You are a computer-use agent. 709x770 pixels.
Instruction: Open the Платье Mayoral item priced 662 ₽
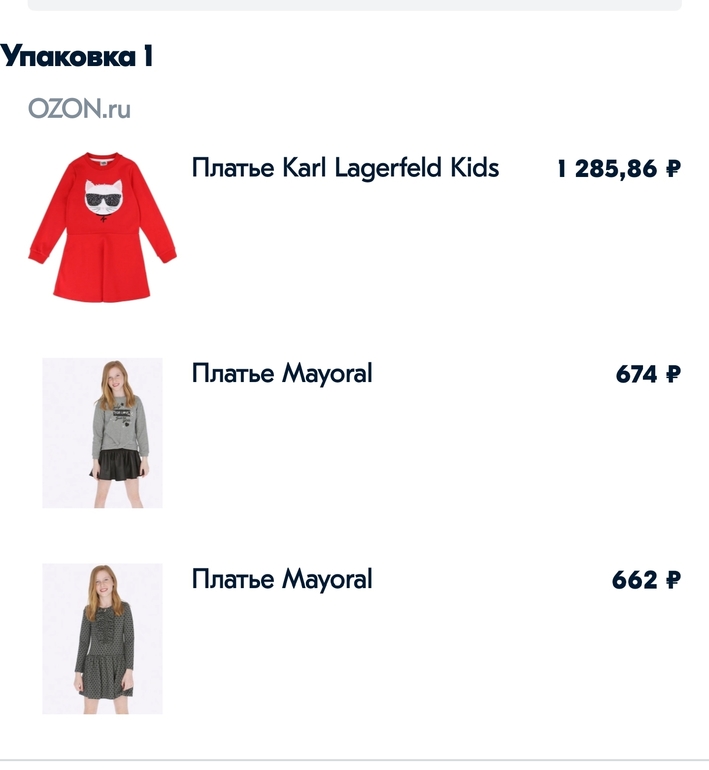pos(282,580)
